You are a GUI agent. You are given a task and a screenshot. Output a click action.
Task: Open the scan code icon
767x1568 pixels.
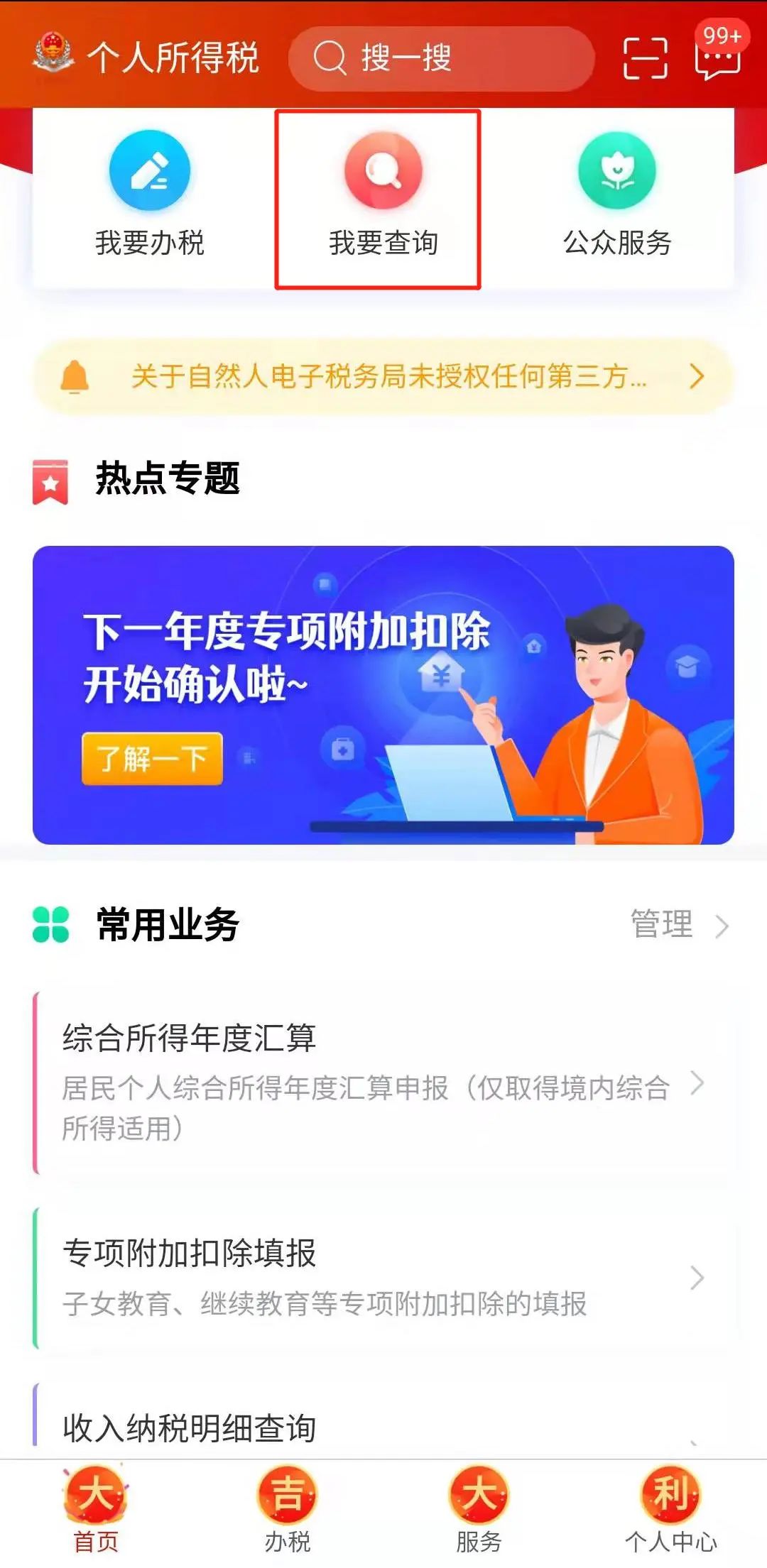point(645,58)
